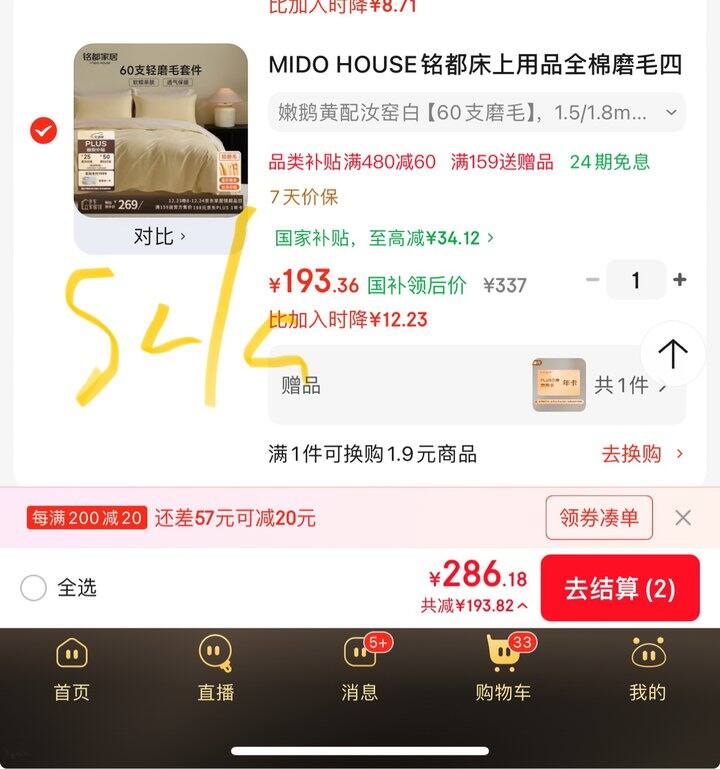Image resolution: width=720 pixels, height=769 pixels.
Task: Uncheck the MIDO HOUSE bedding item
Action: [43, 130]
